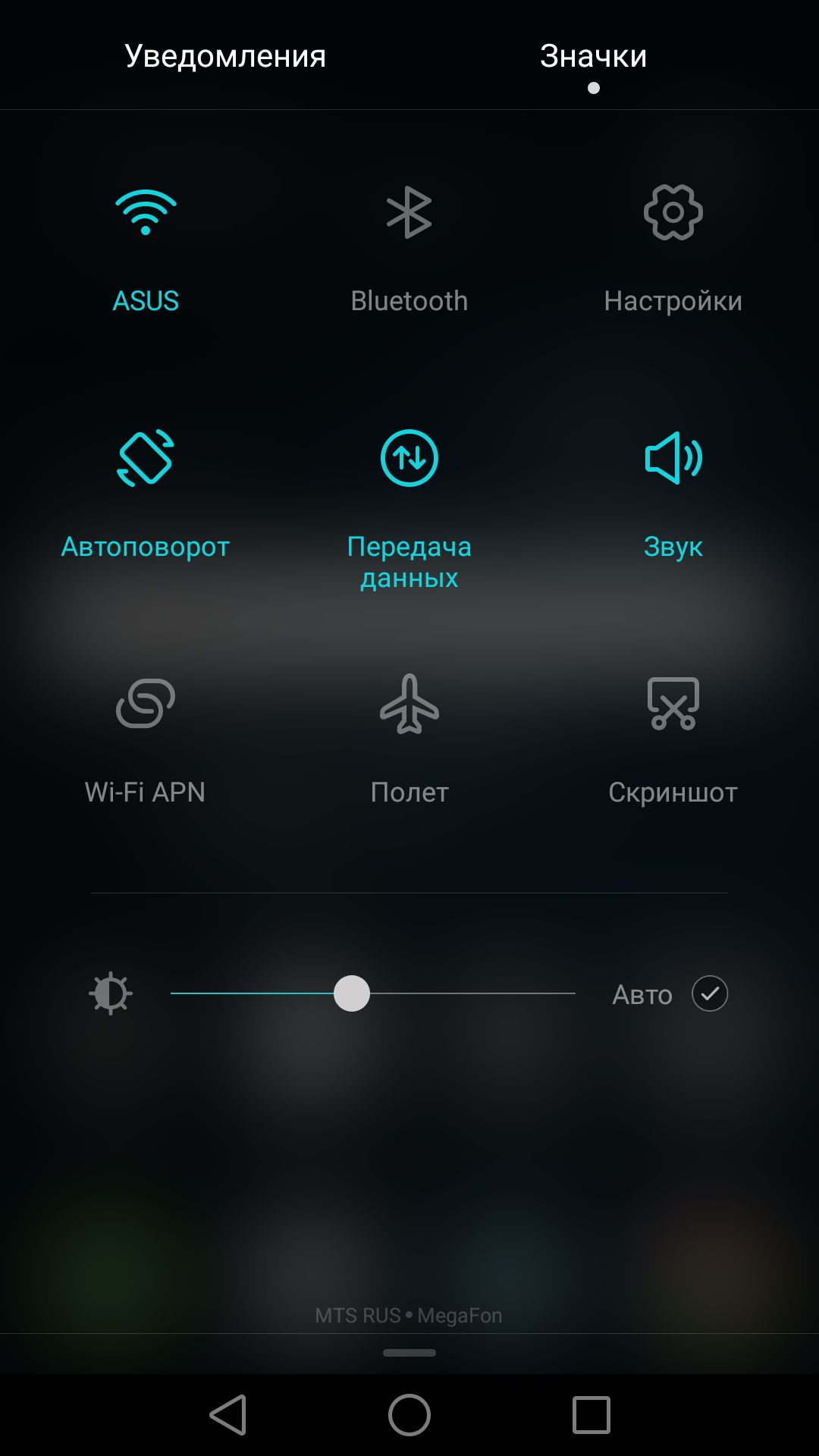Open the recent apps overview
The width and height of the screenshot is (819, 1456).
591,1415
